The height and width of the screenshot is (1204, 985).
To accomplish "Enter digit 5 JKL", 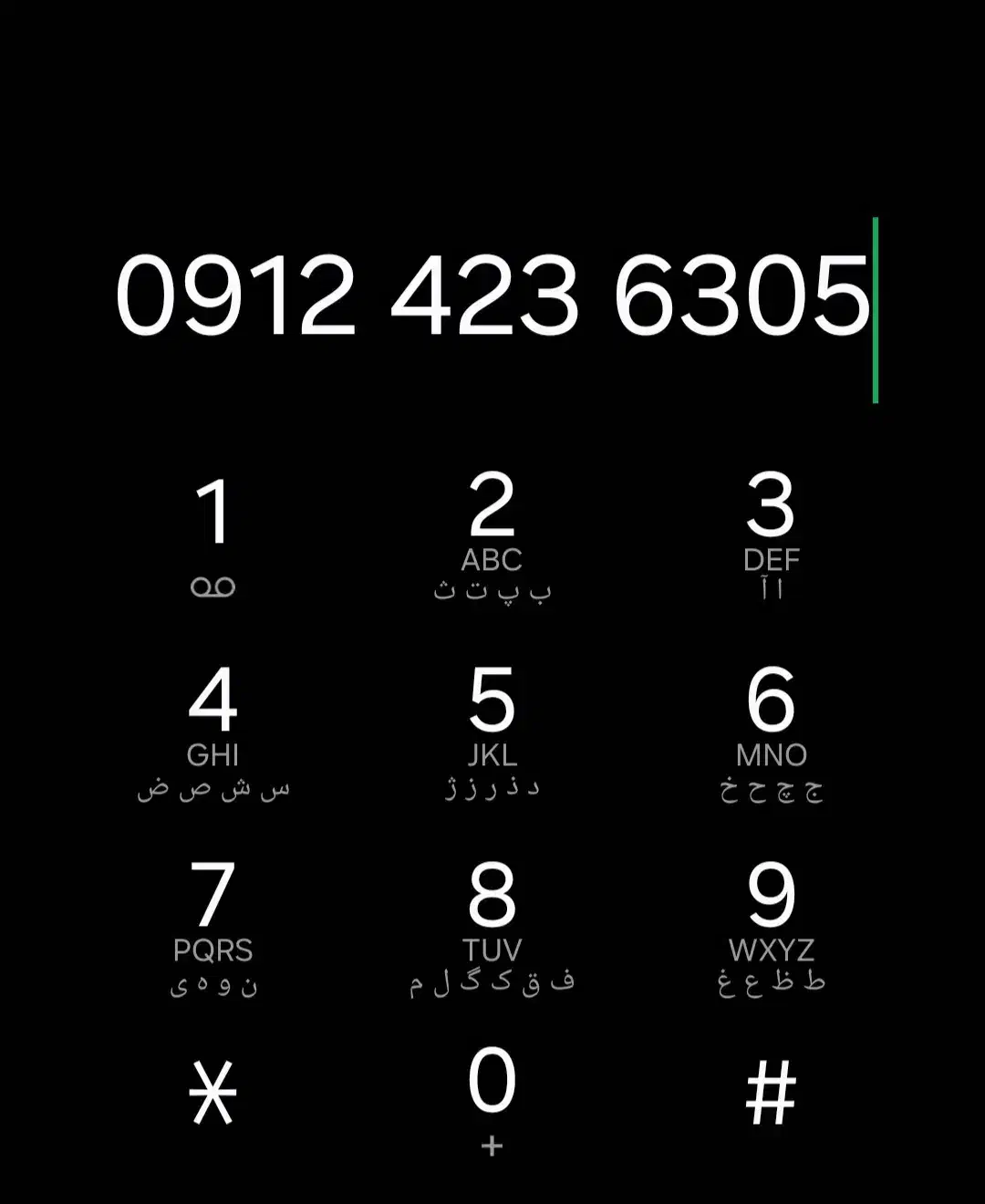I will (492, 730).
